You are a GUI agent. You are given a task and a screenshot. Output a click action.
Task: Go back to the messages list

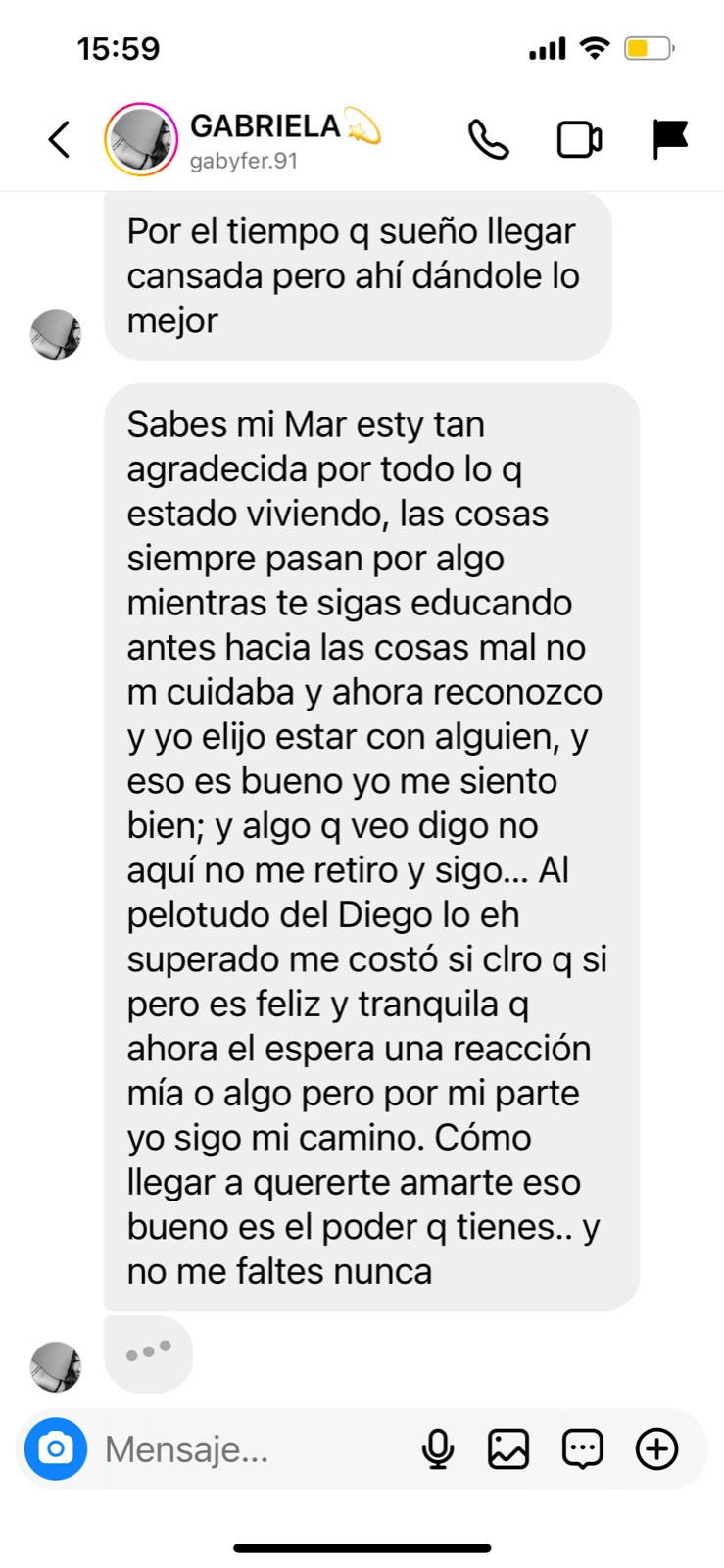(x=60, y=139)
